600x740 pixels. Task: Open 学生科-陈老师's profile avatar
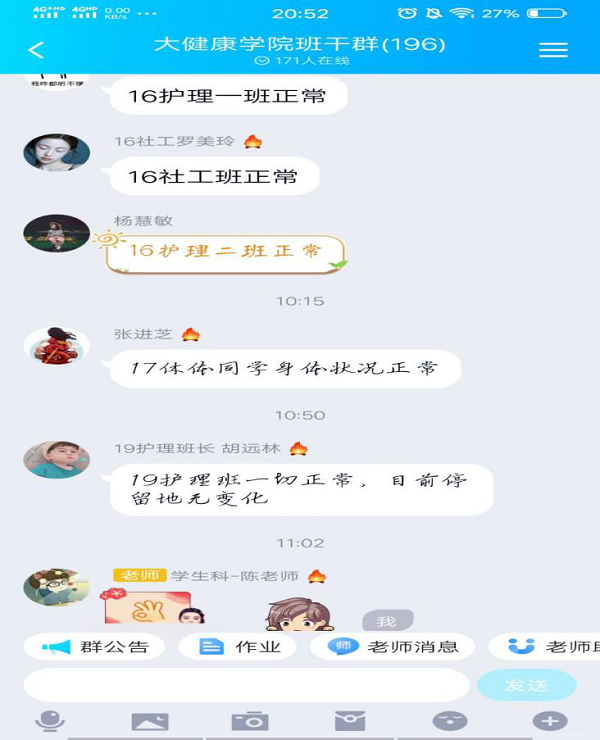click(x=57, y=587)
